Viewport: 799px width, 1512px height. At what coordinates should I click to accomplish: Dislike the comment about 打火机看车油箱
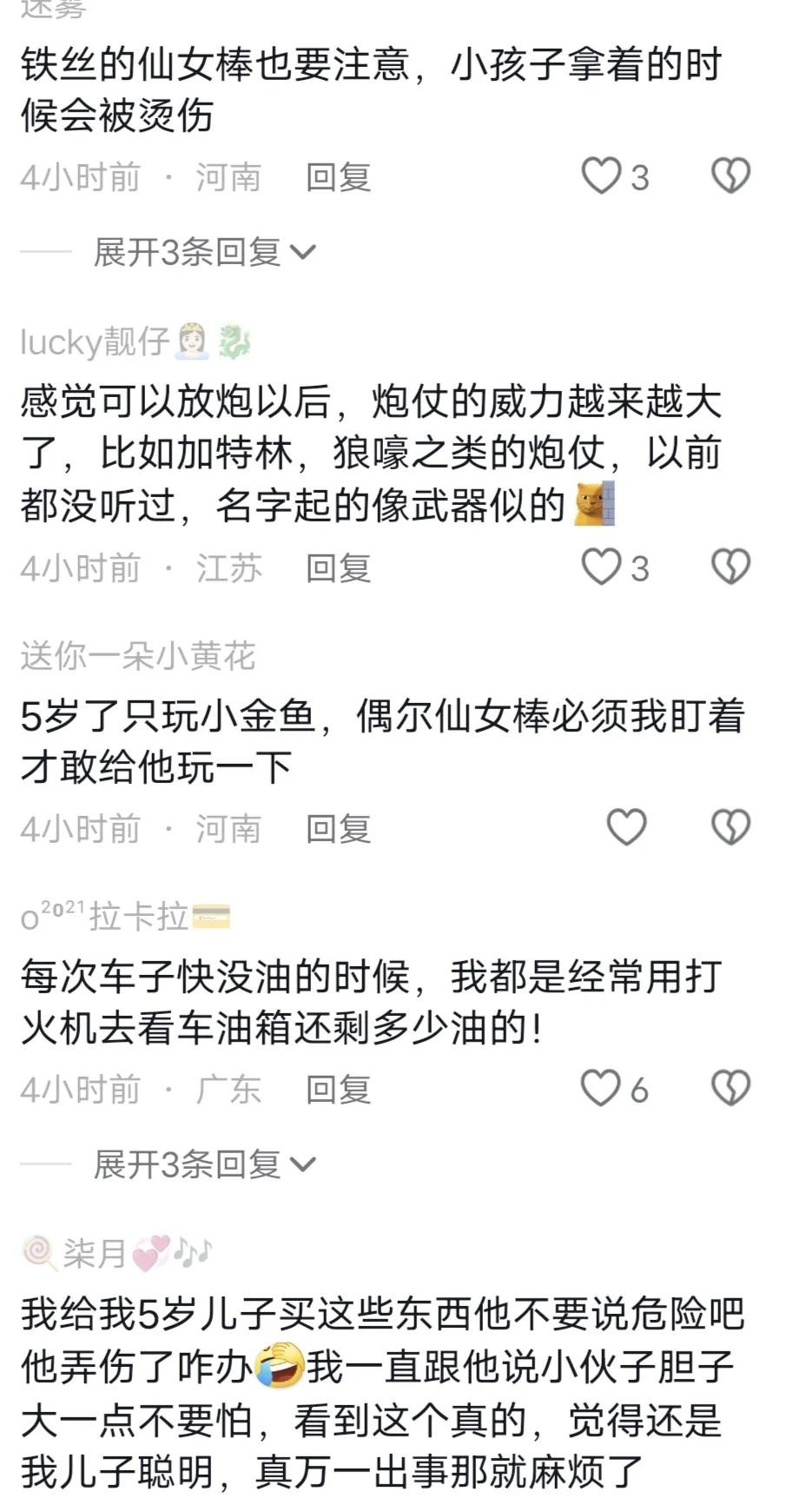tap(730, 1088)
